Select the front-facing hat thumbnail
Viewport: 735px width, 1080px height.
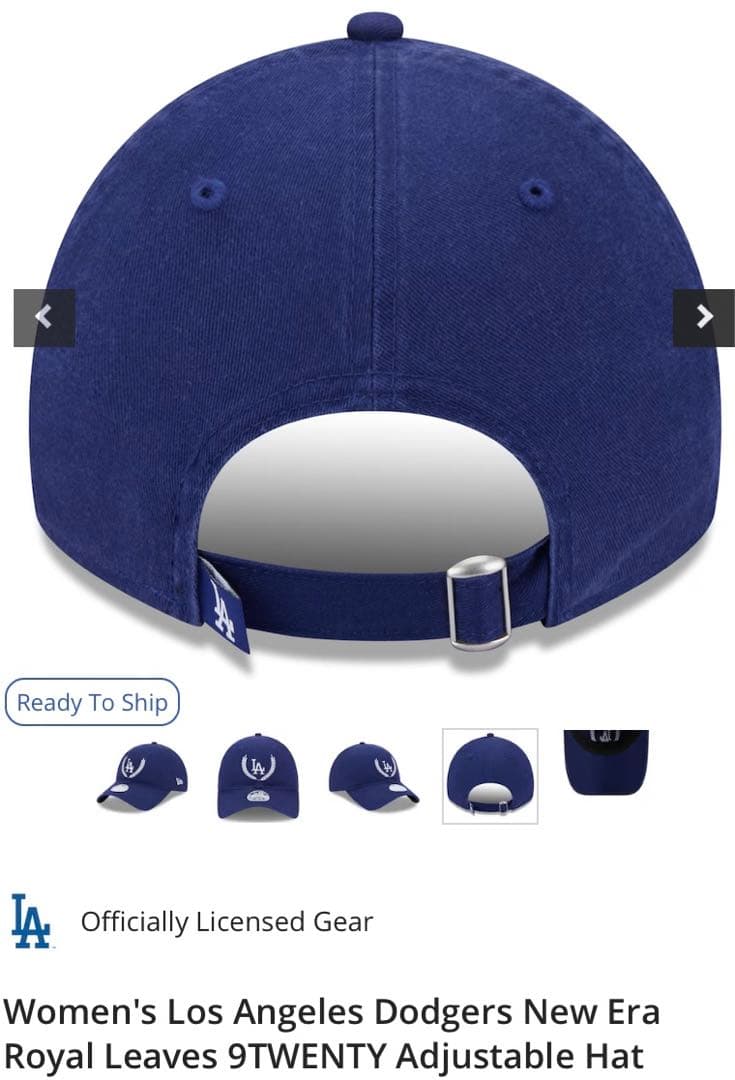coord(258,776)
